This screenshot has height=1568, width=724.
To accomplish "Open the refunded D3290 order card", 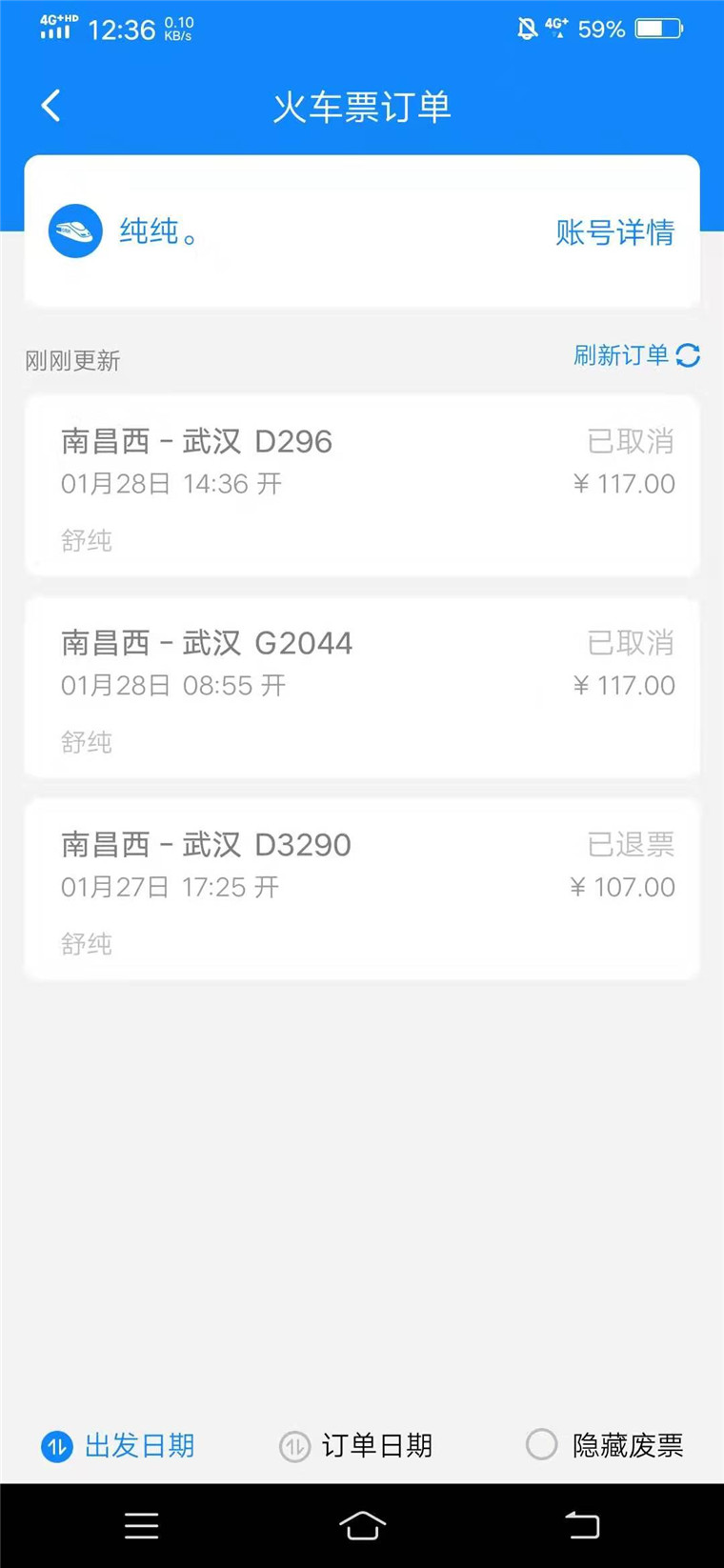I will (362, 890).
